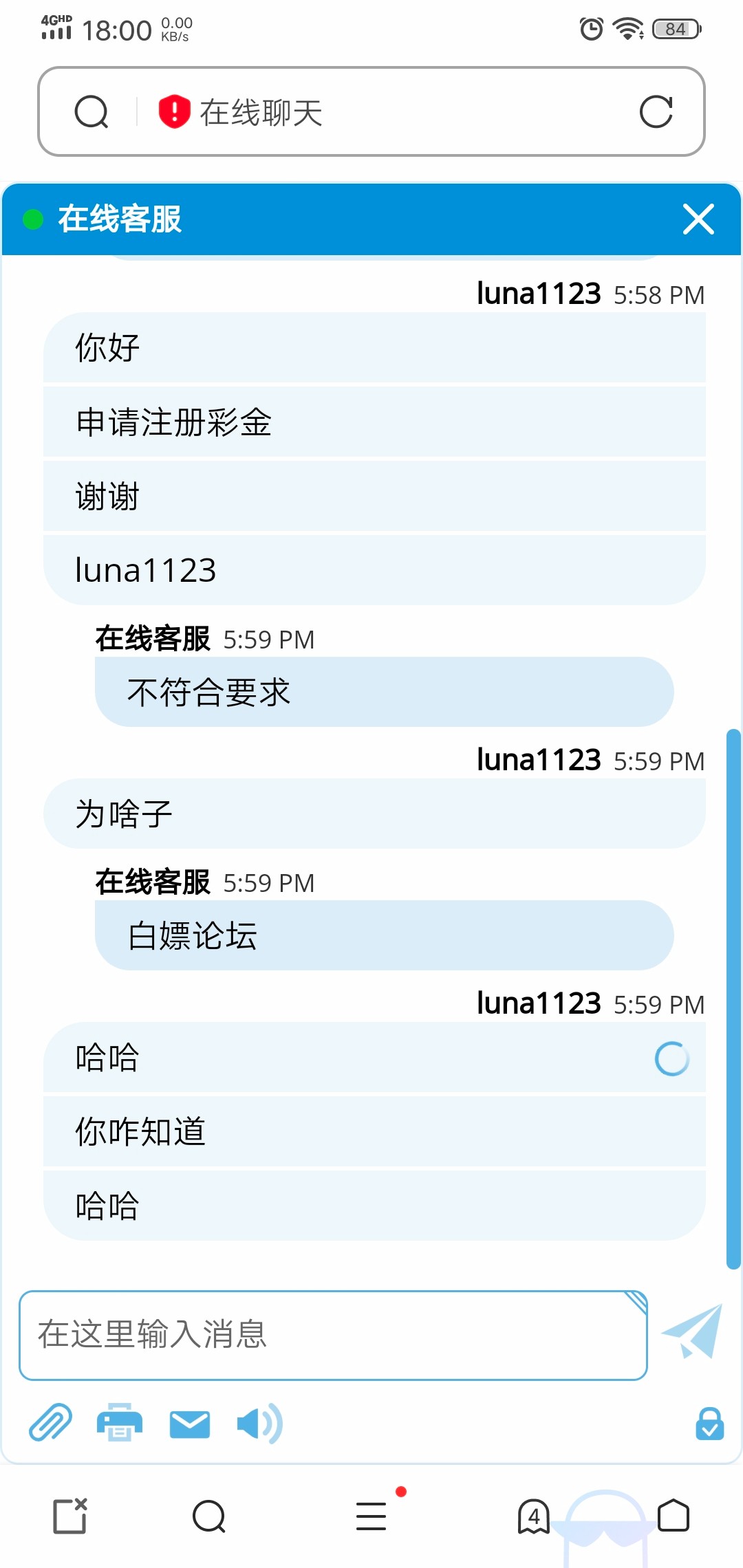
Task: Tap the security lock icon
Action: [709, 1424]
